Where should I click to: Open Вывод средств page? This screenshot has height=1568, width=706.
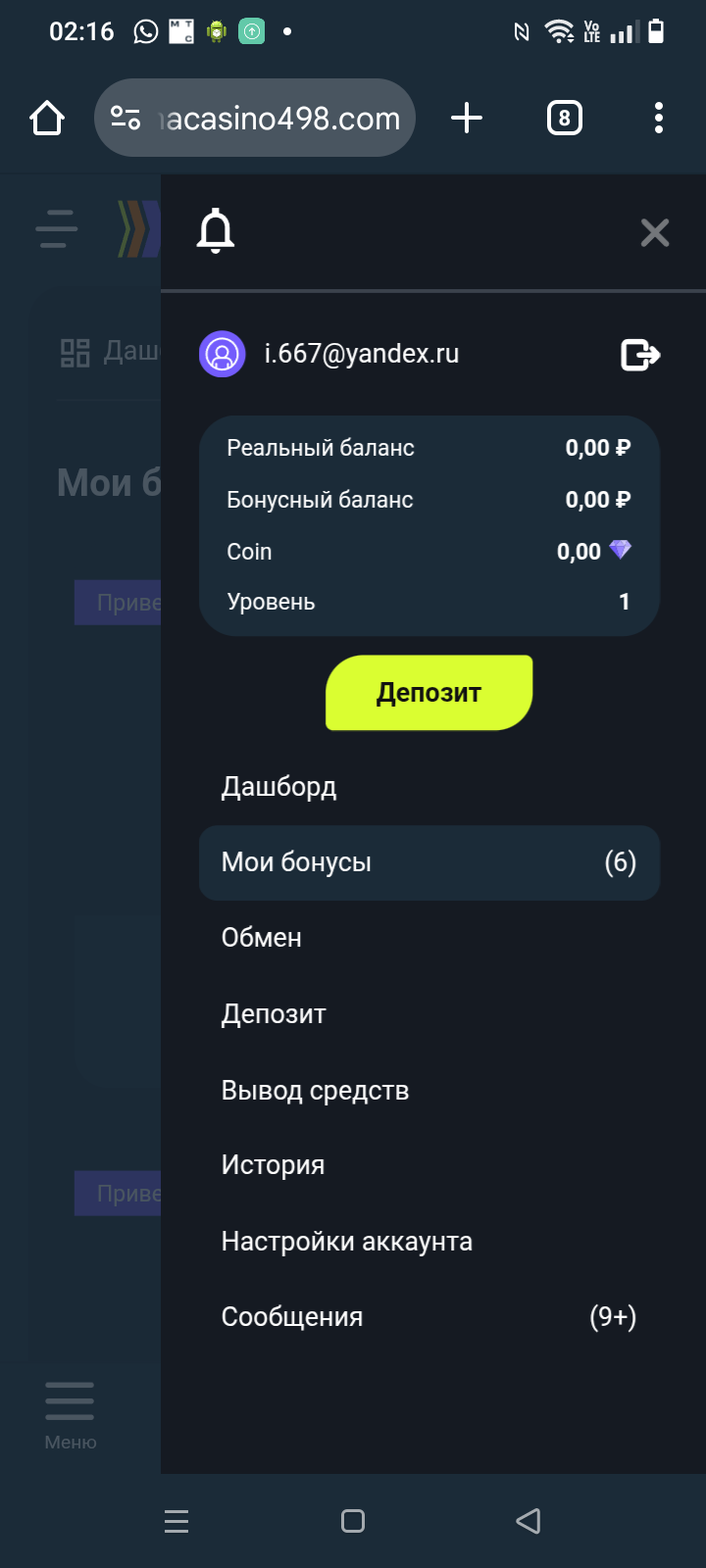click(x=315, y=1090)
